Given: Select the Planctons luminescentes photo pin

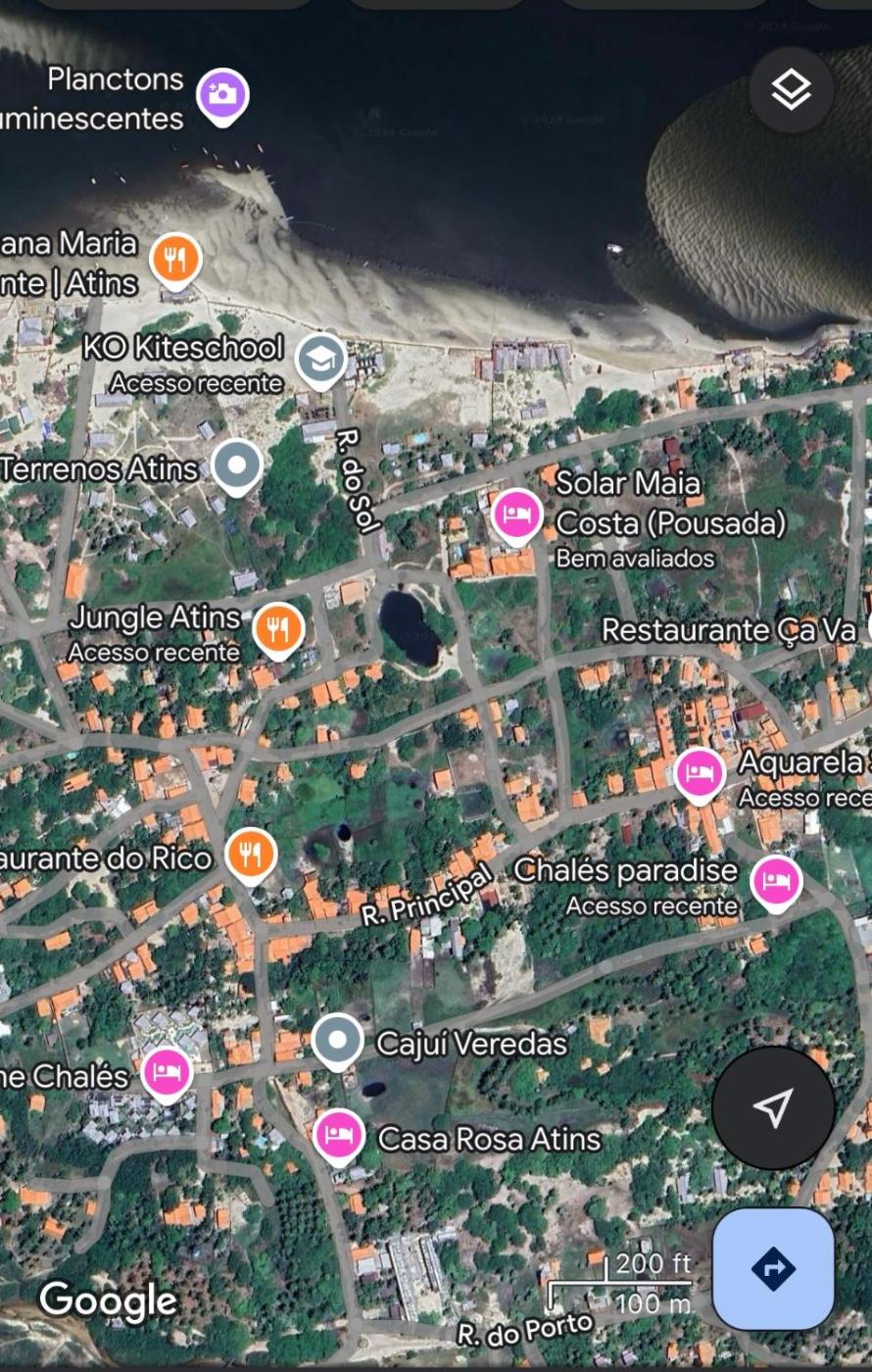Looking at the screenshot, I should [222, 94].
